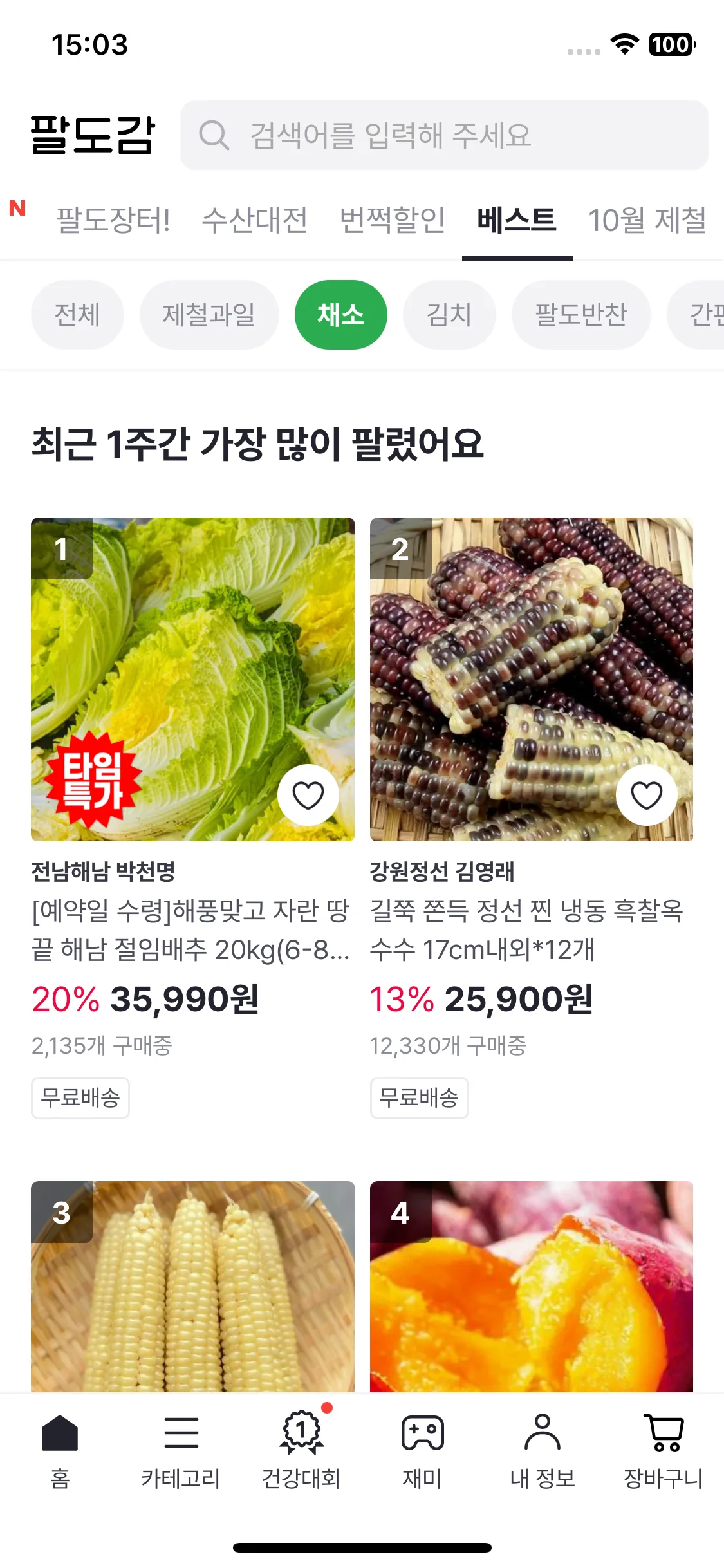Favorite the 해남 절임배추 product heart
Viewport: 724px width, 1568px height.
click(309, 794)
